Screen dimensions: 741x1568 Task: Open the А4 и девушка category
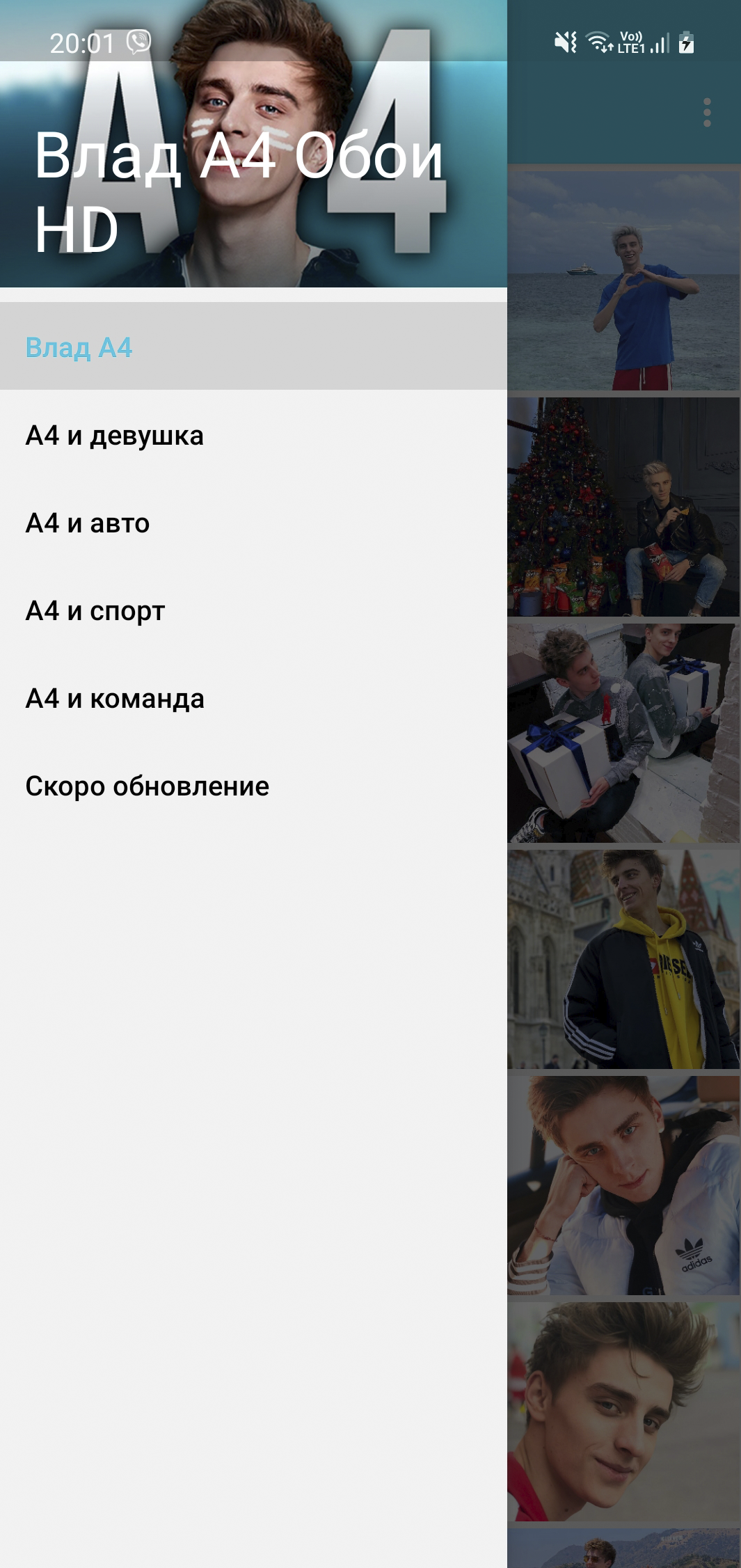coord(253,436)
